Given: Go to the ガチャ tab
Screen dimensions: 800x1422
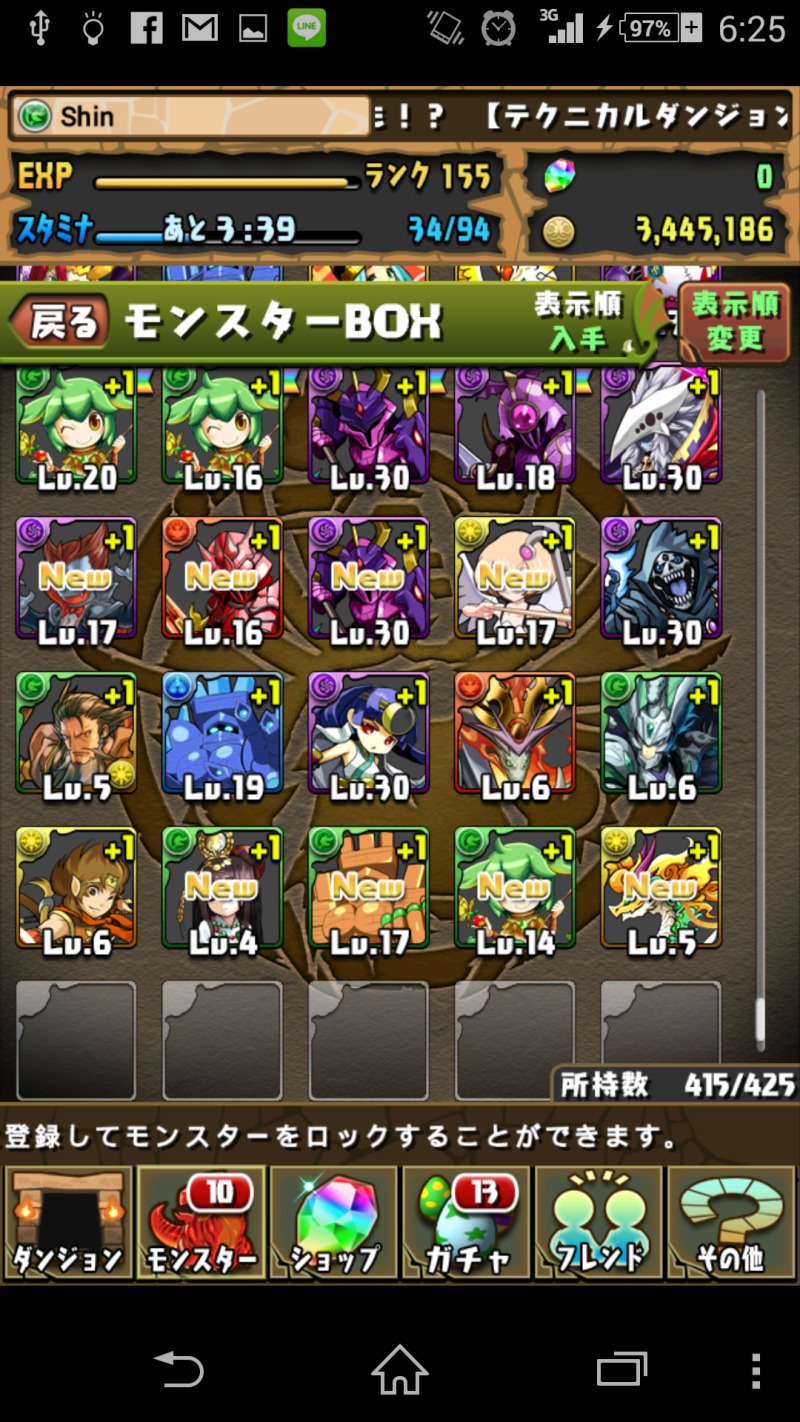Looking at the screenshot, I should click(467, 1222).
